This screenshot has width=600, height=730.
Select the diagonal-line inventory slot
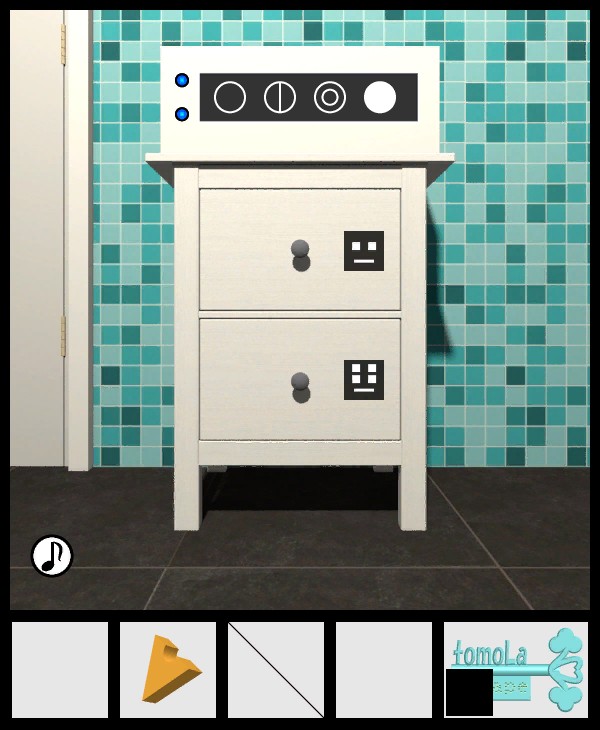pyautogui.click(x=276, y=670)
